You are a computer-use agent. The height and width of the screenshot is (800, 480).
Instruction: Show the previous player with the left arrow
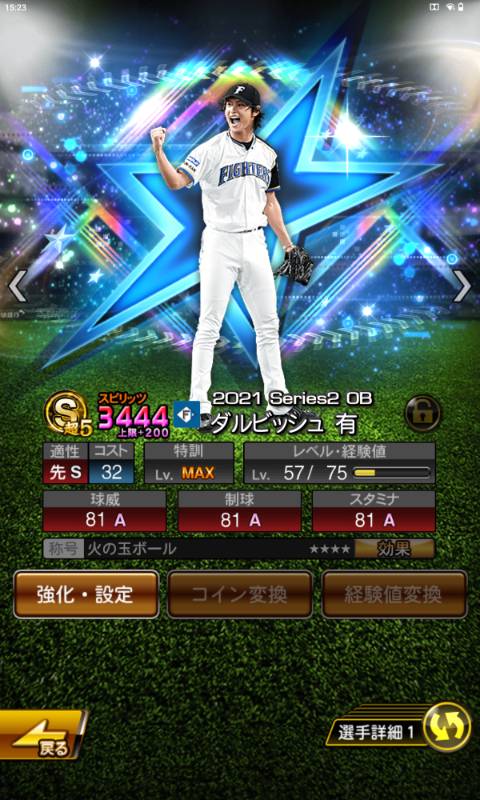tap(18, 286)
